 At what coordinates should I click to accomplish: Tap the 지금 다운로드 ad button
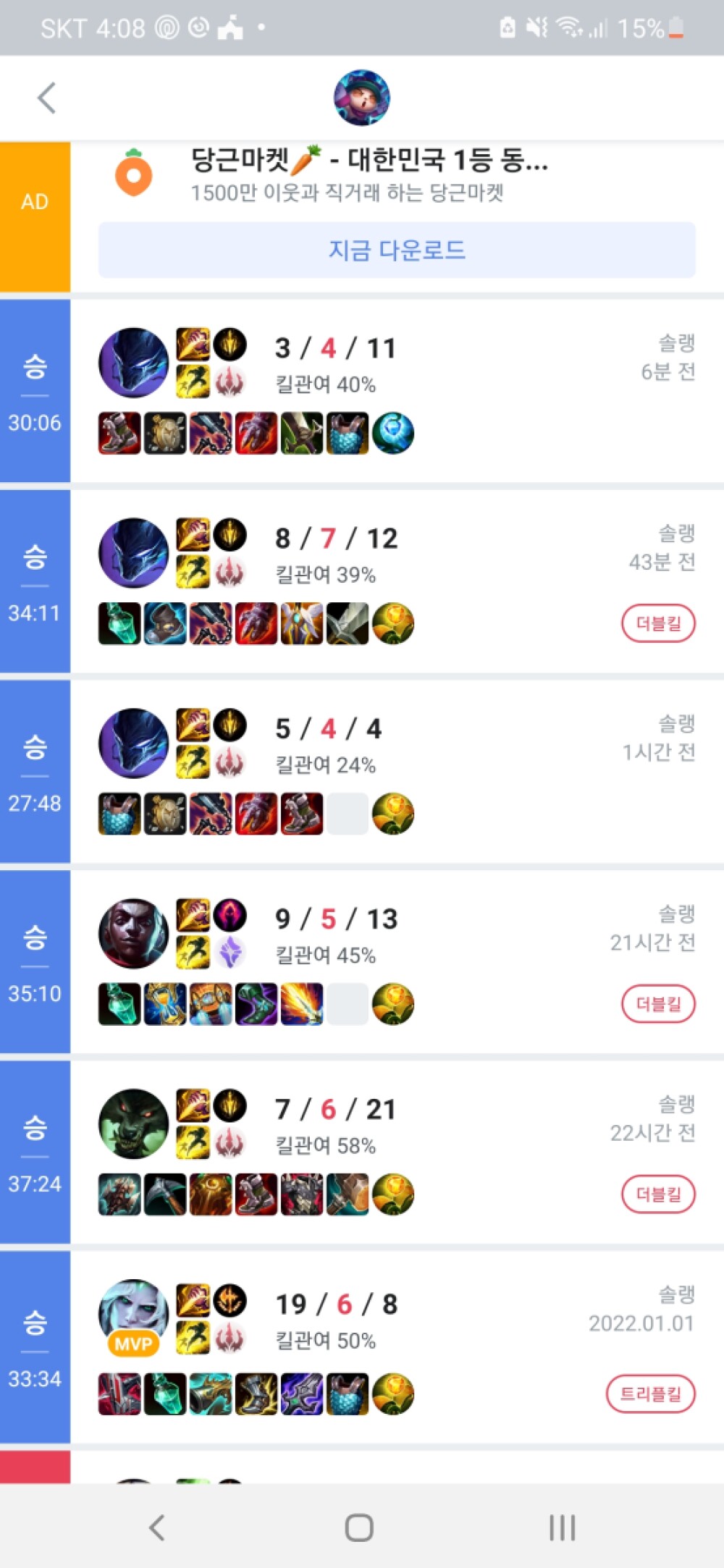click(397, 250)
